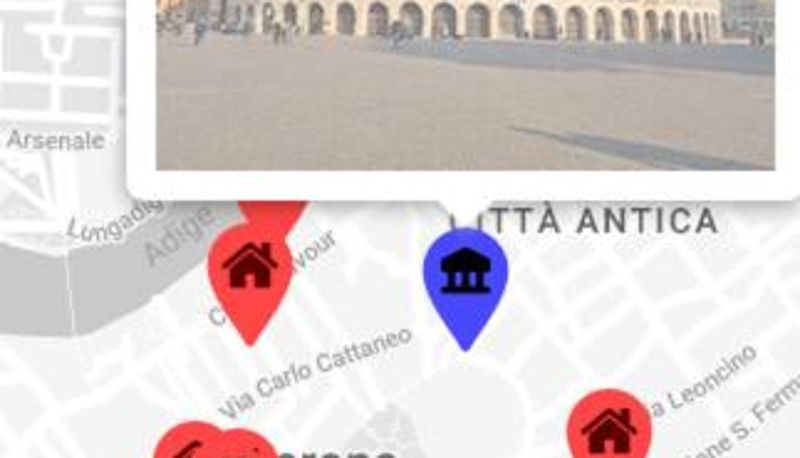Image resolution: width=800 pixels, height=458 pixels.
Task: Tap the blue museum marker
Action: tap(465, 275)
